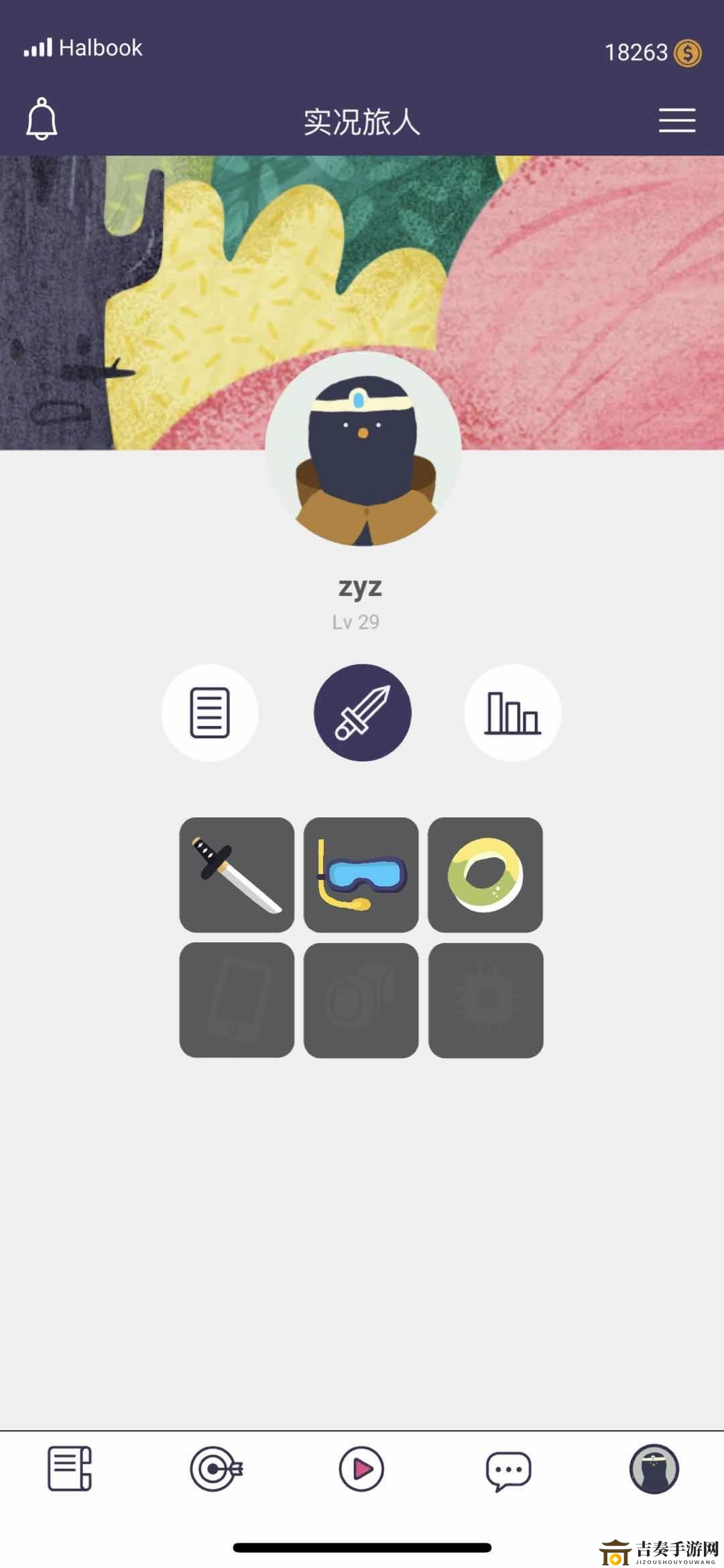Image resolution: width=724 pixels, height=1568 pixels.
Task: Switch to the chat messages tab
Action: [x=508, y=1470]
